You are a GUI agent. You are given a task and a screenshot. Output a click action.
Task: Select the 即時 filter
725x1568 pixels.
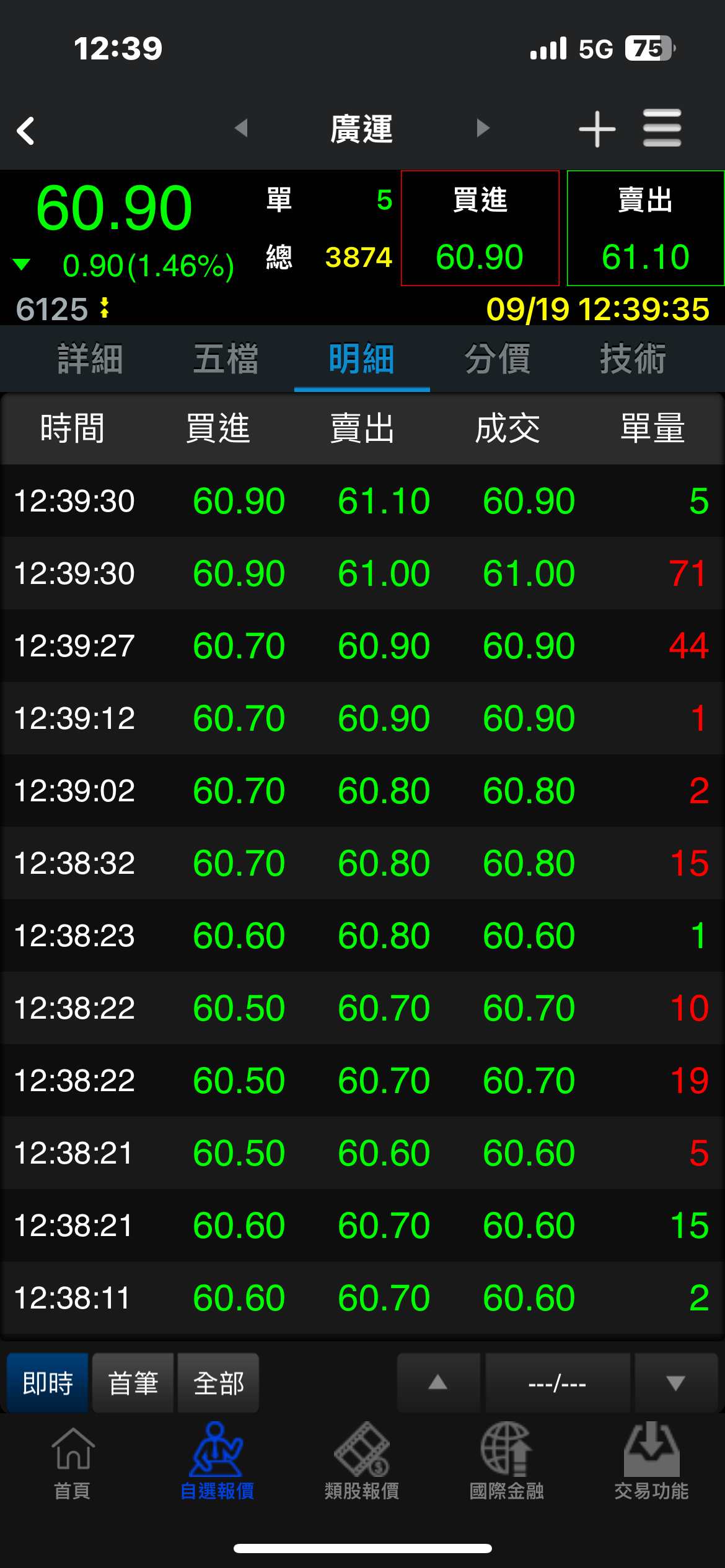[x=48, y=1383]
